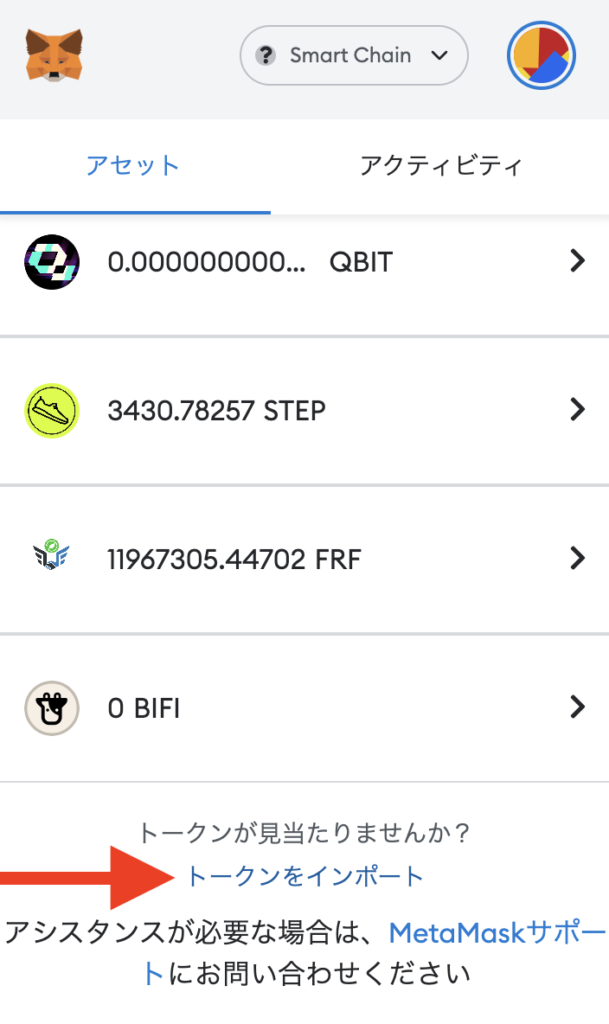Switch to the アクティビティ tab
This screenshot has height=1024, width=609.
(441, 166)
